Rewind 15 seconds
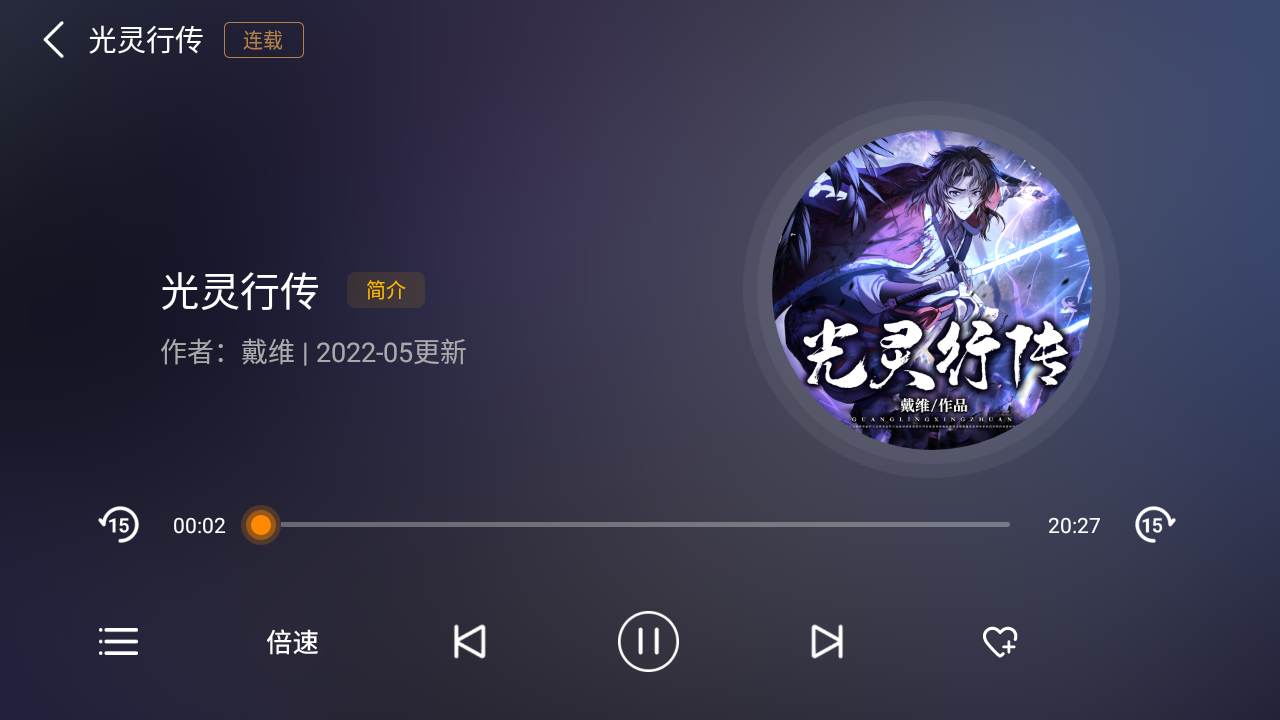This screenshot has width=1280, height=720. click(119, 524)
